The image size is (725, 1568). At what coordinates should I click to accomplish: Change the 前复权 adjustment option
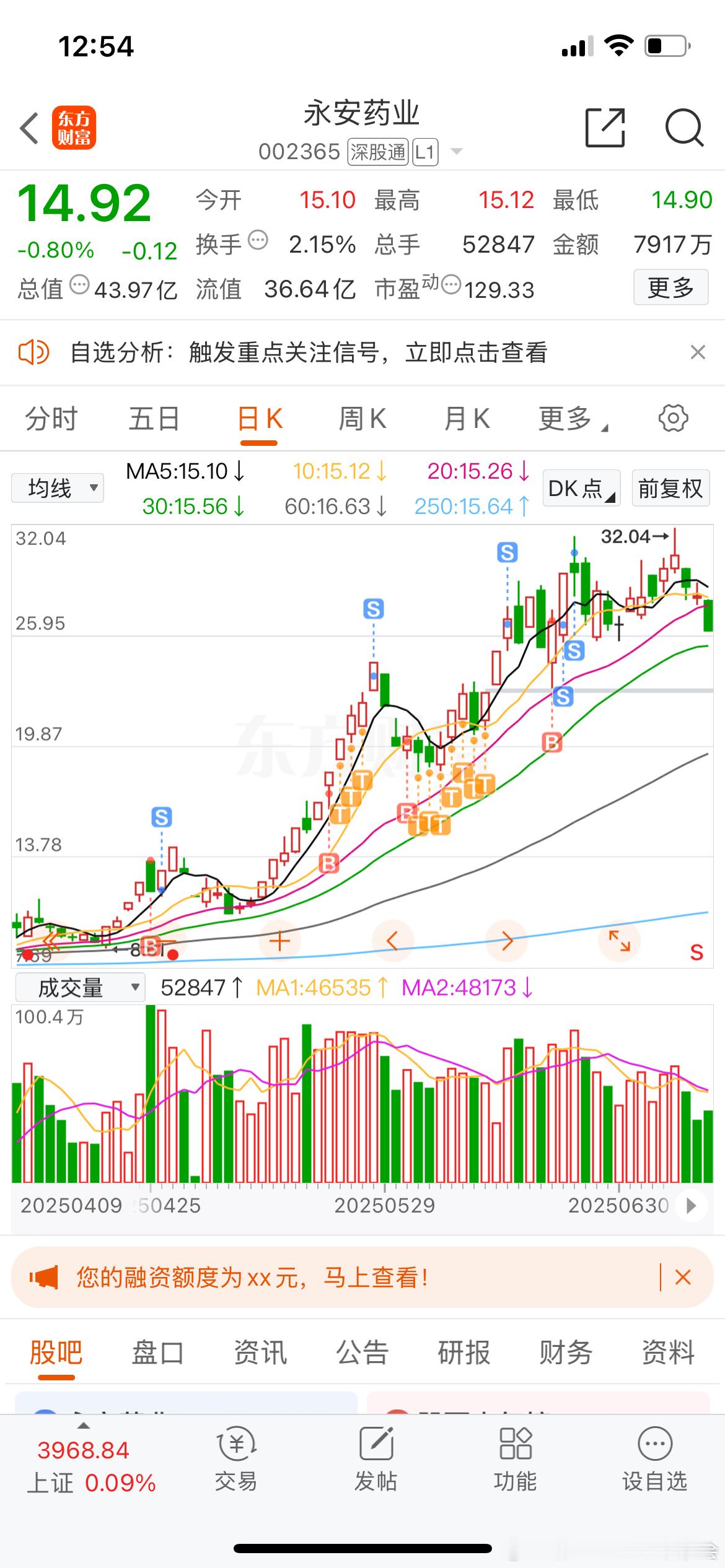(x=670, y=489)
